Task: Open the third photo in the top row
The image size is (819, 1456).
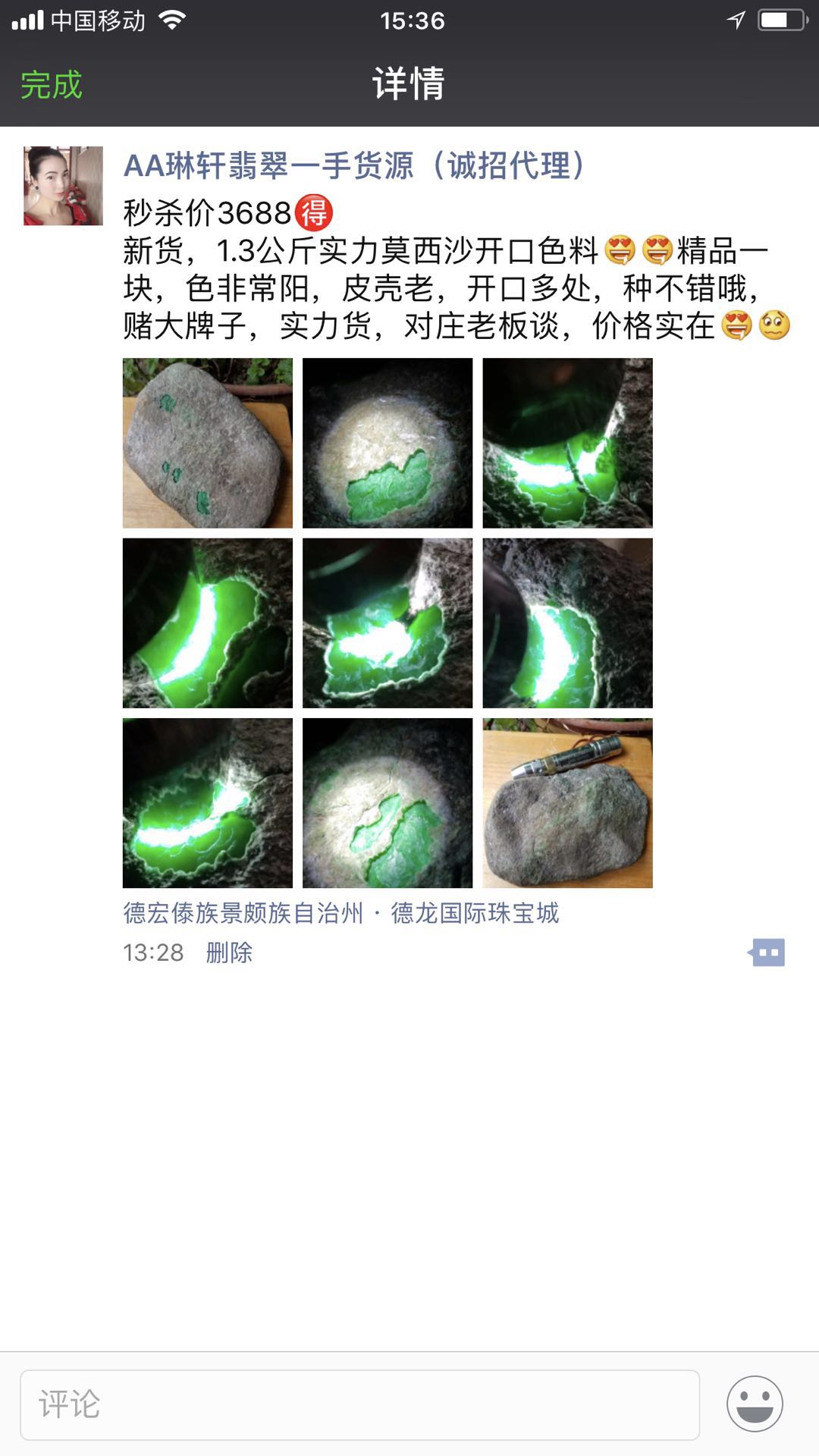Action: [568, 443]
